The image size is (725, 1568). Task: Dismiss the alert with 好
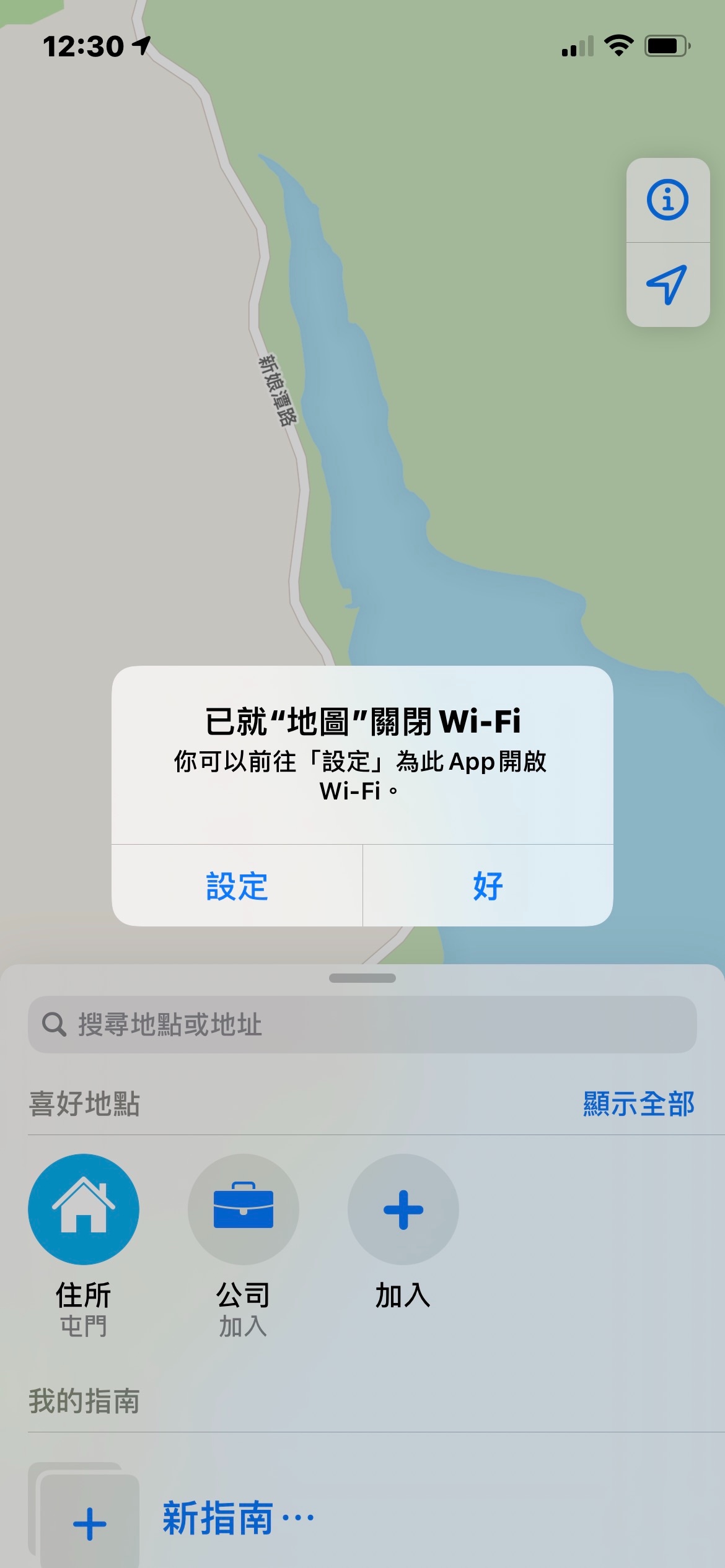coord(488,886)
